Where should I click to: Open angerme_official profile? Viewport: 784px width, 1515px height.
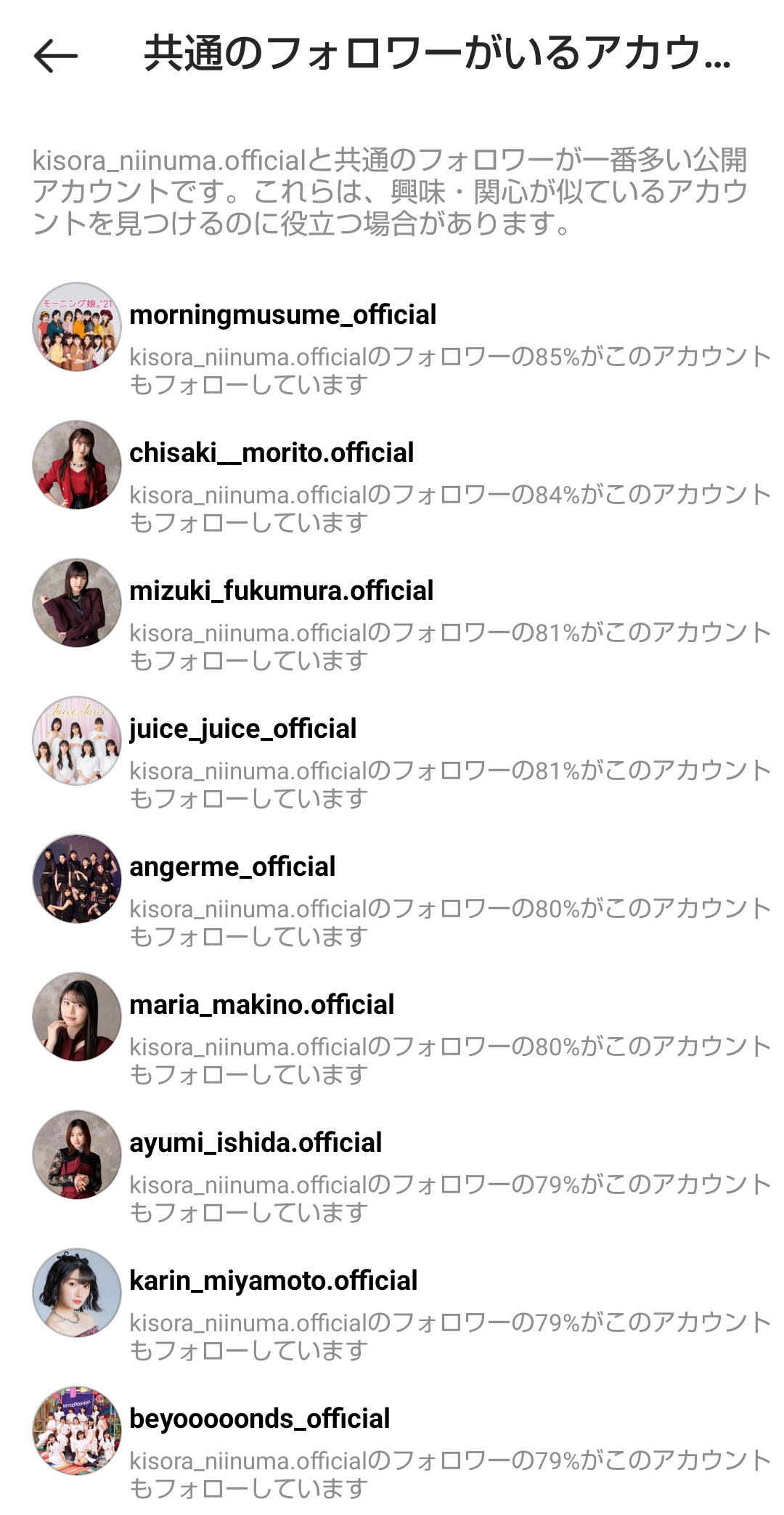[232, 867]
